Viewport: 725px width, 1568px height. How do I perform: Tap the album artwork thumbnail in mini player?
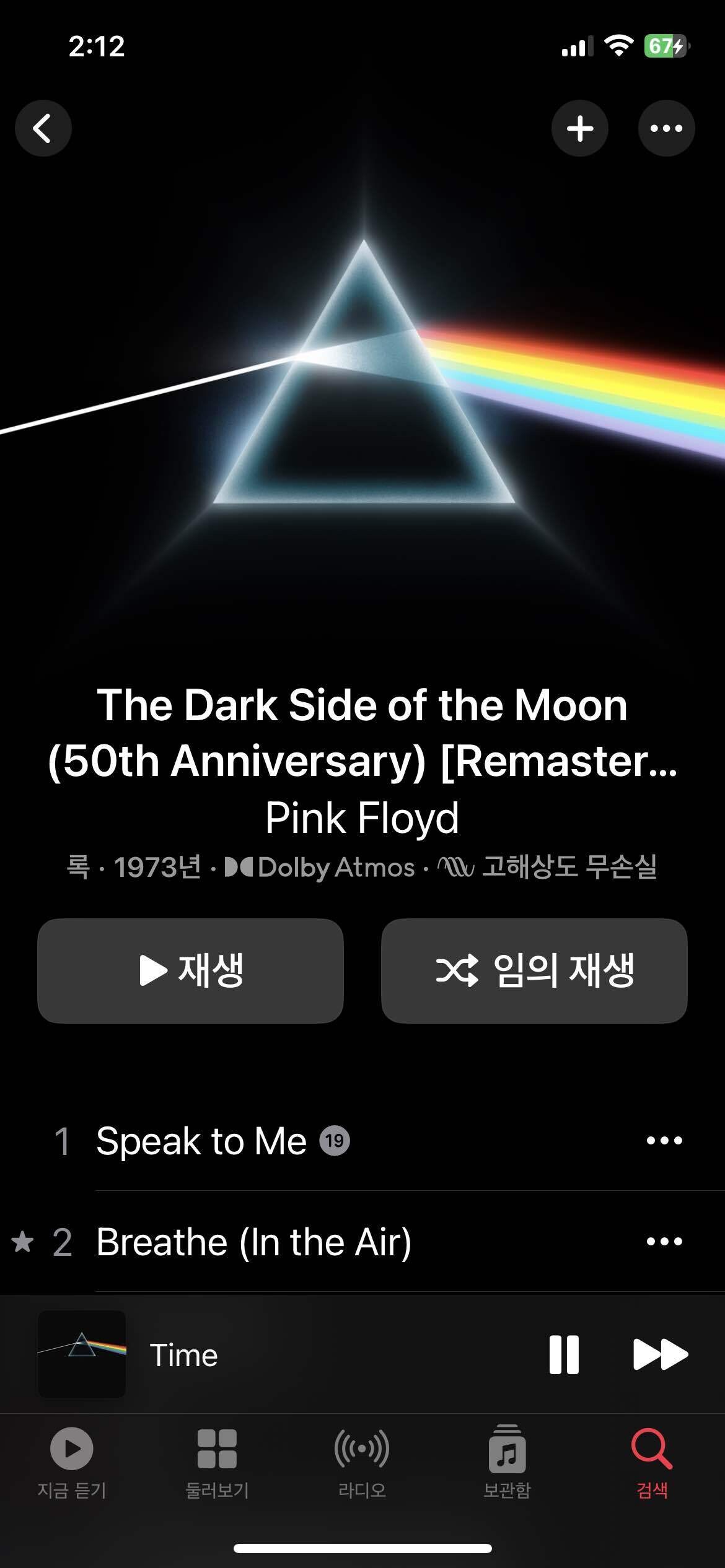click(x=81, y=1354)
